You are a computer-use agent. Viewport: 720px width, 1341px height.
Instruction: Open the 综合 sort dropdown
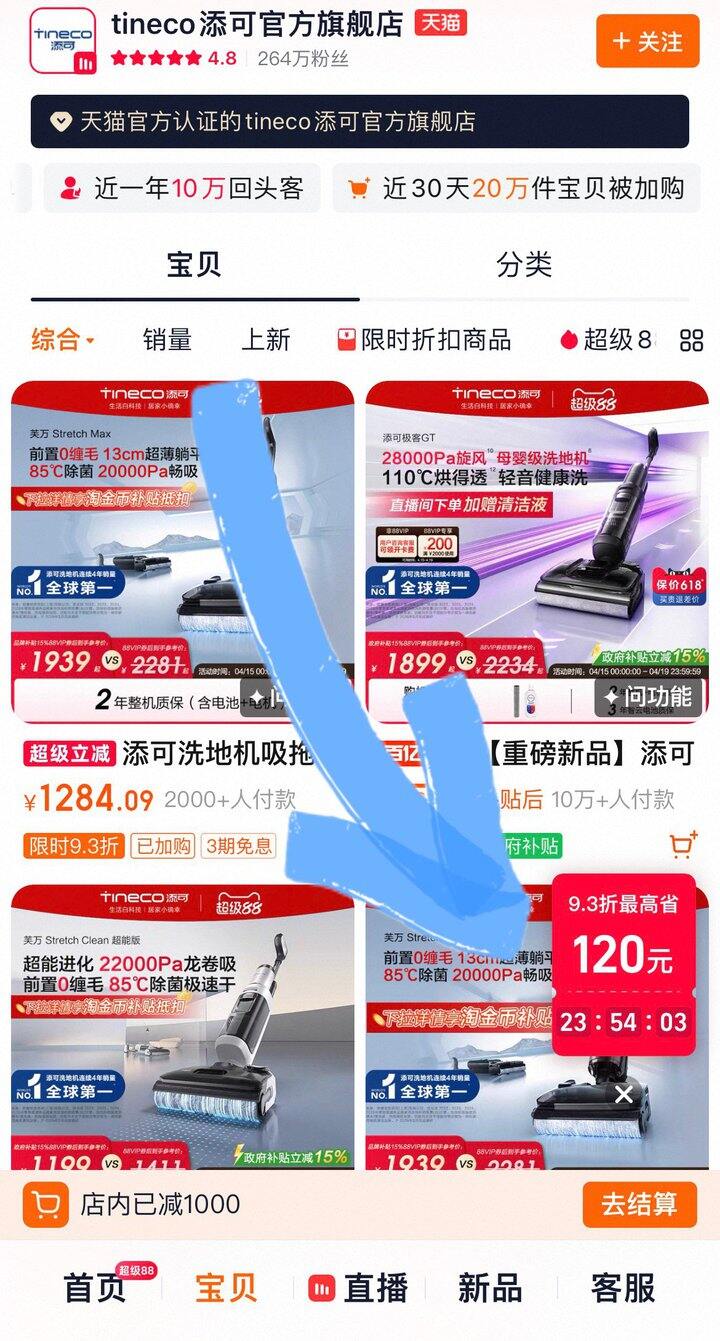click(62, 339)
